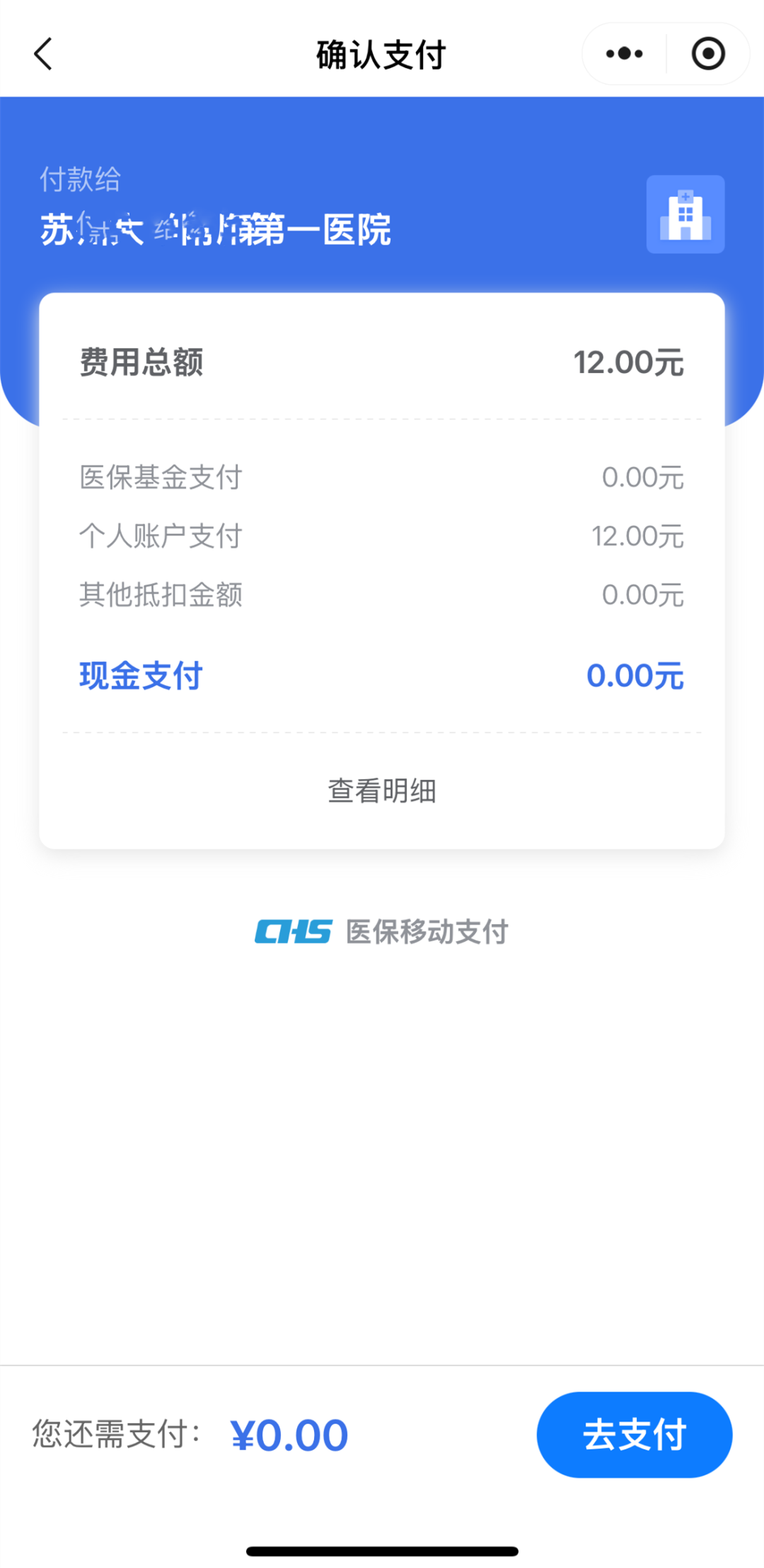Screen dimensions: 764x1568
Task: Click the CHS 医保移动支付 logo
Action: [381, 930]
